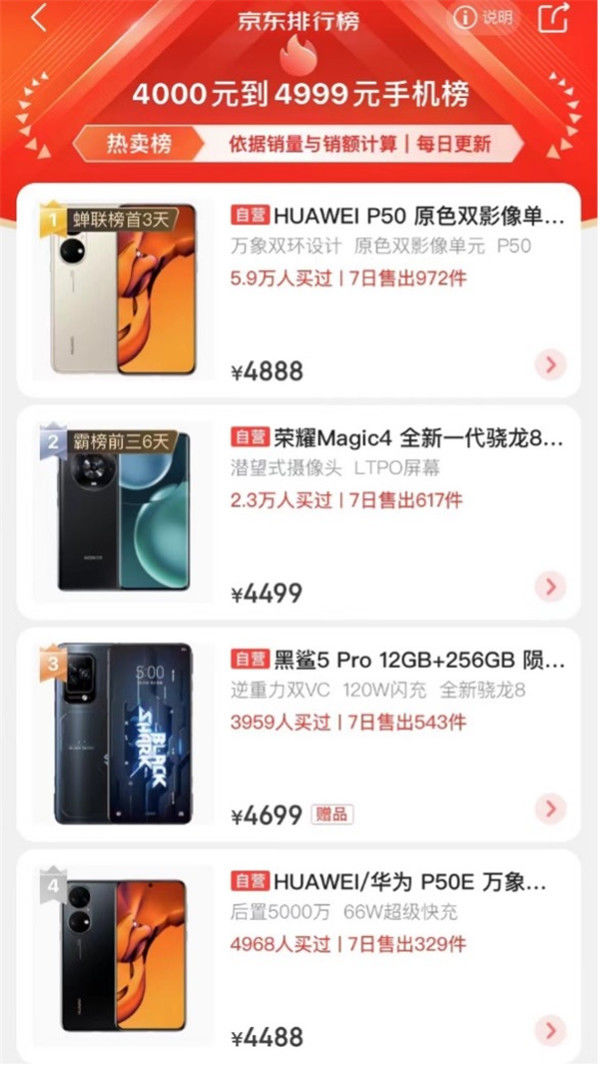Open the 黑鲨5 Pro product card
600x1069 pixels.
tap(299, 734)
